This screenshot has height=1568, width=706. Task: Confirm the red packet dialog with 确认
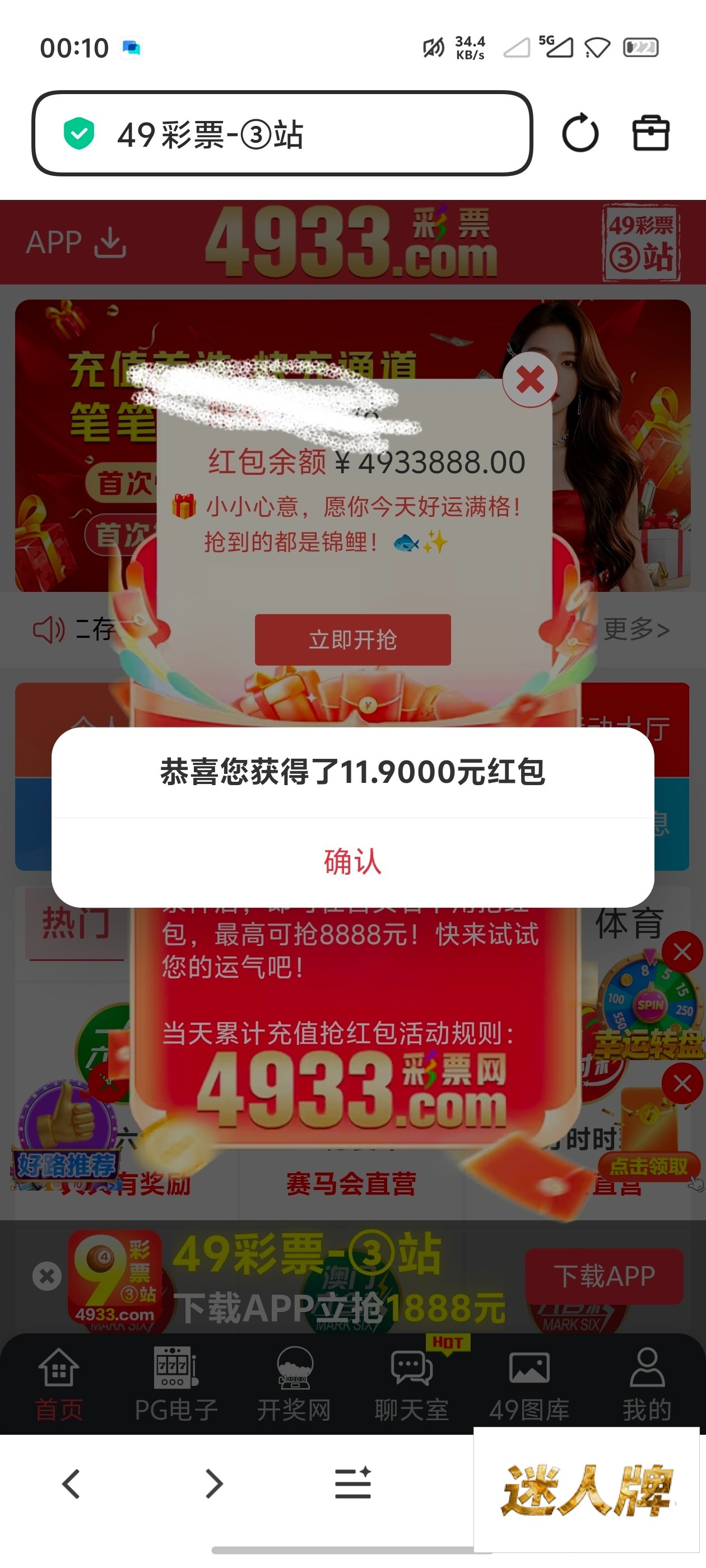[x=352, y=862]
